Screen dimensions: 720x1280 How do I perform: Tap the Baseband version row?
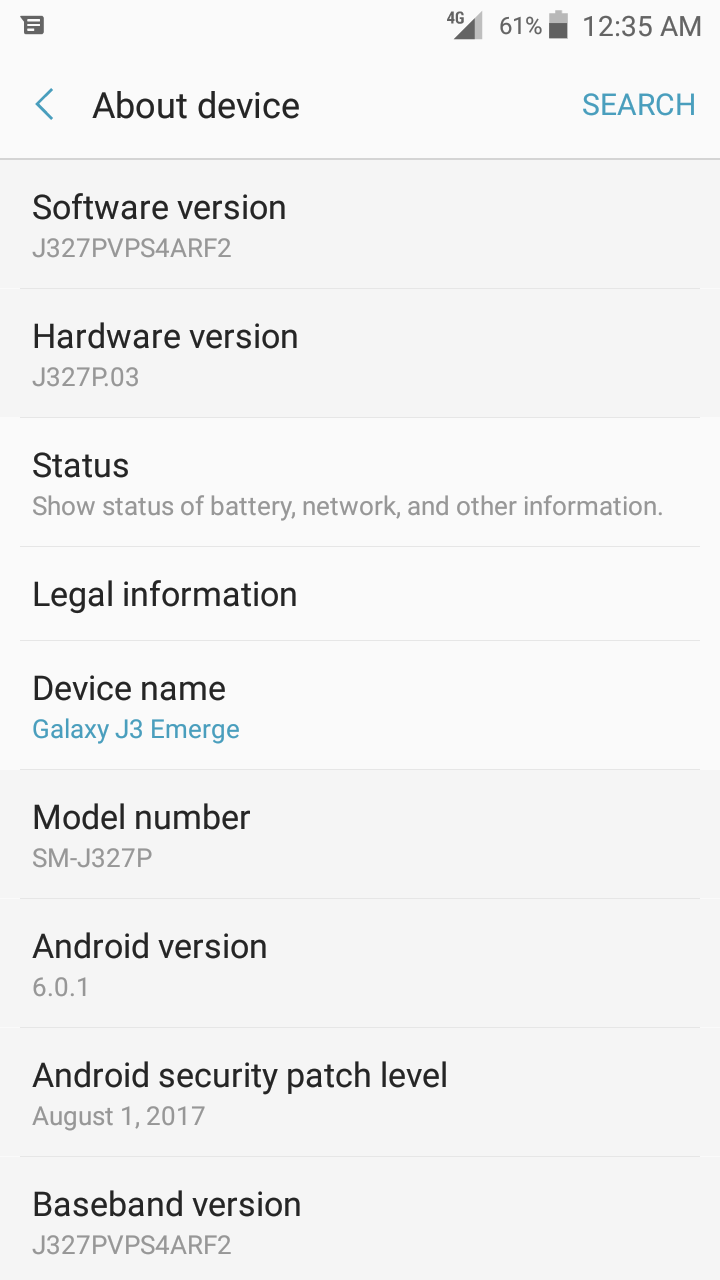(x=360, y=1220)
